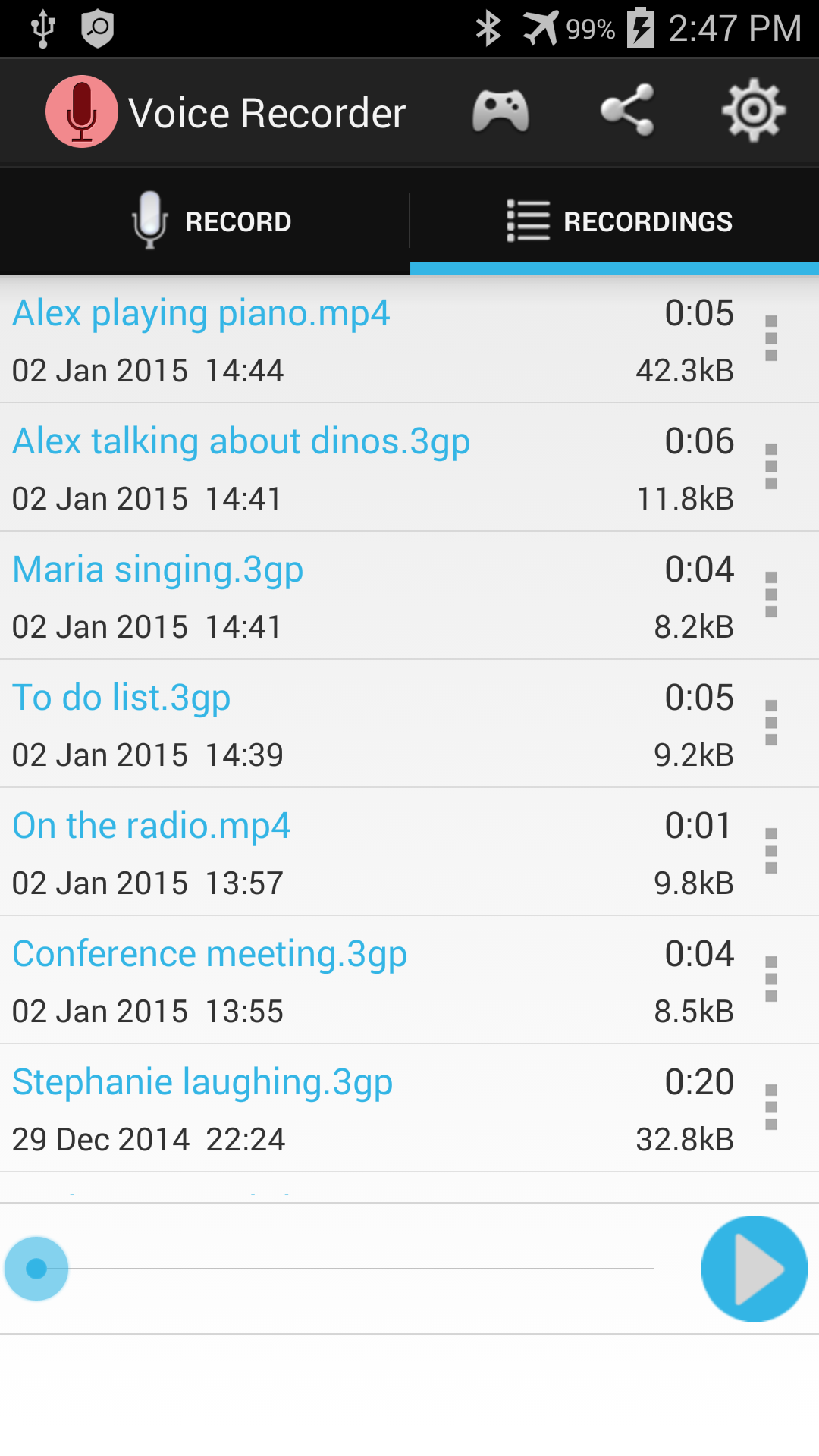Open overflow menu for Alex talking about dinos.3gp

tap(771, 466)
